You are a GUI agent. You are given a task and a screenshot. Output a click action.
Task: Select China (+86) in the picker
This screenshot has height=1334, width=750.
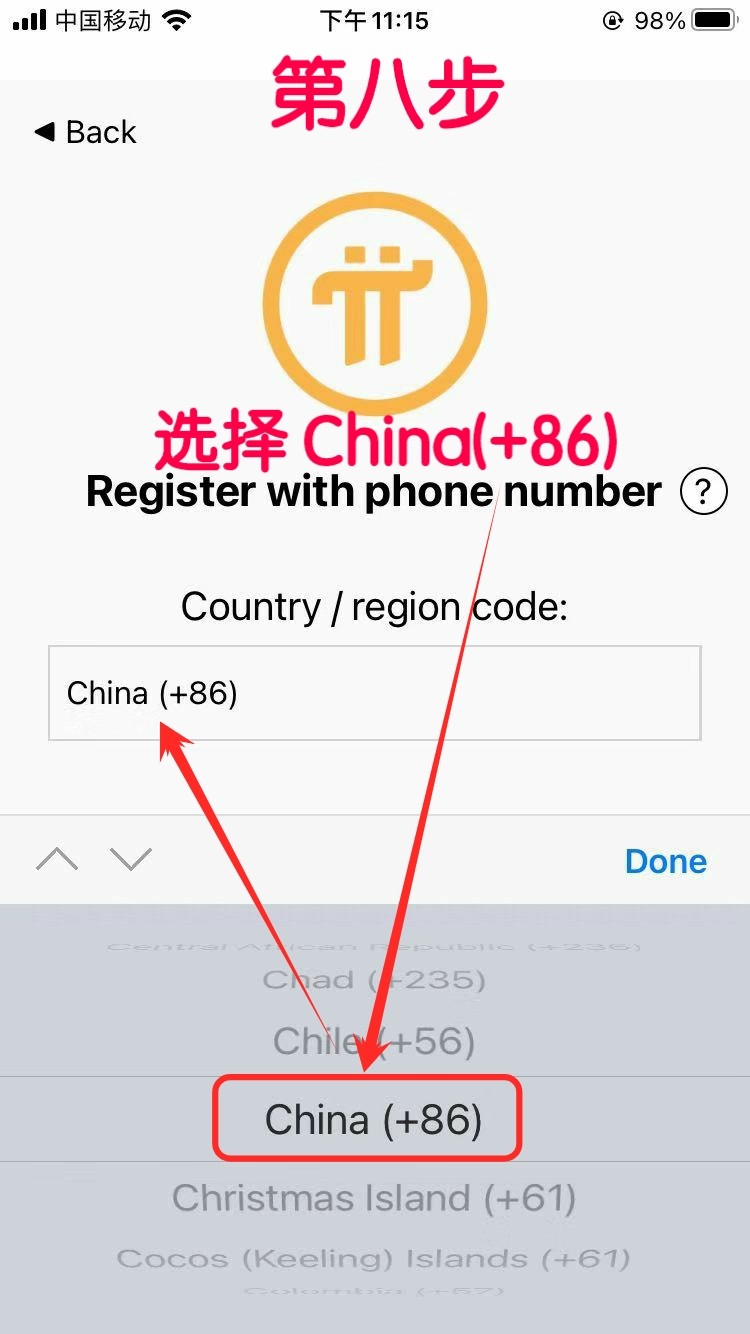(373, 1120)
